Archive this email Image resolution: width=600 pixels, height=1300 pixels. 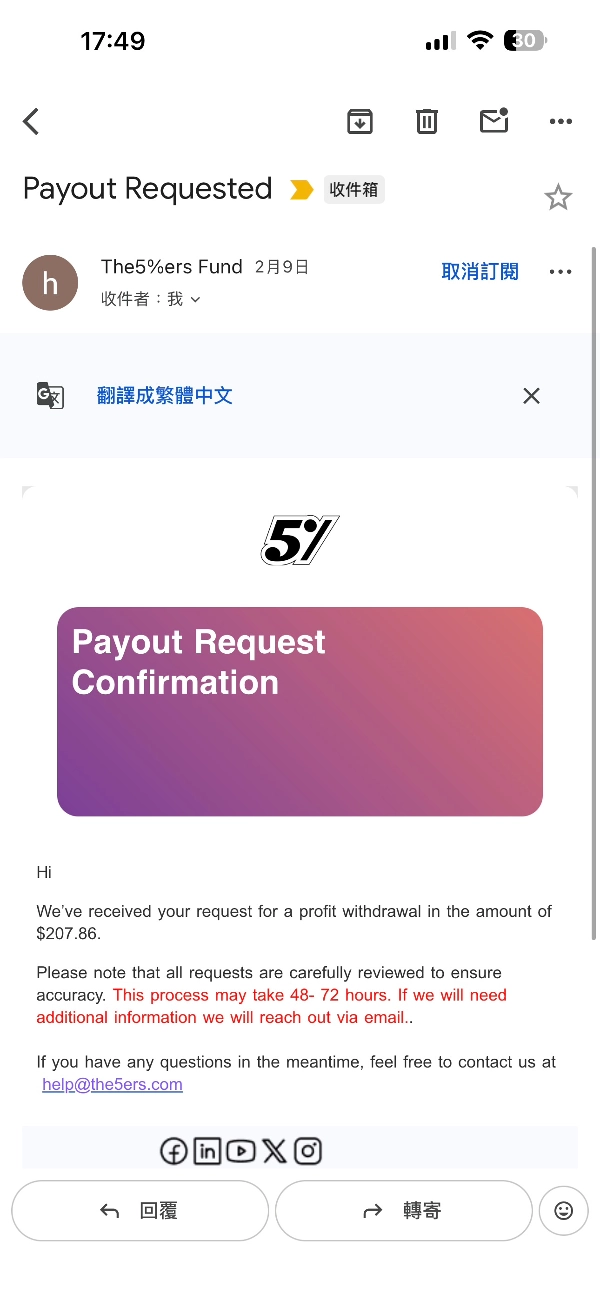pyautogui.click(x=360, y=122)
